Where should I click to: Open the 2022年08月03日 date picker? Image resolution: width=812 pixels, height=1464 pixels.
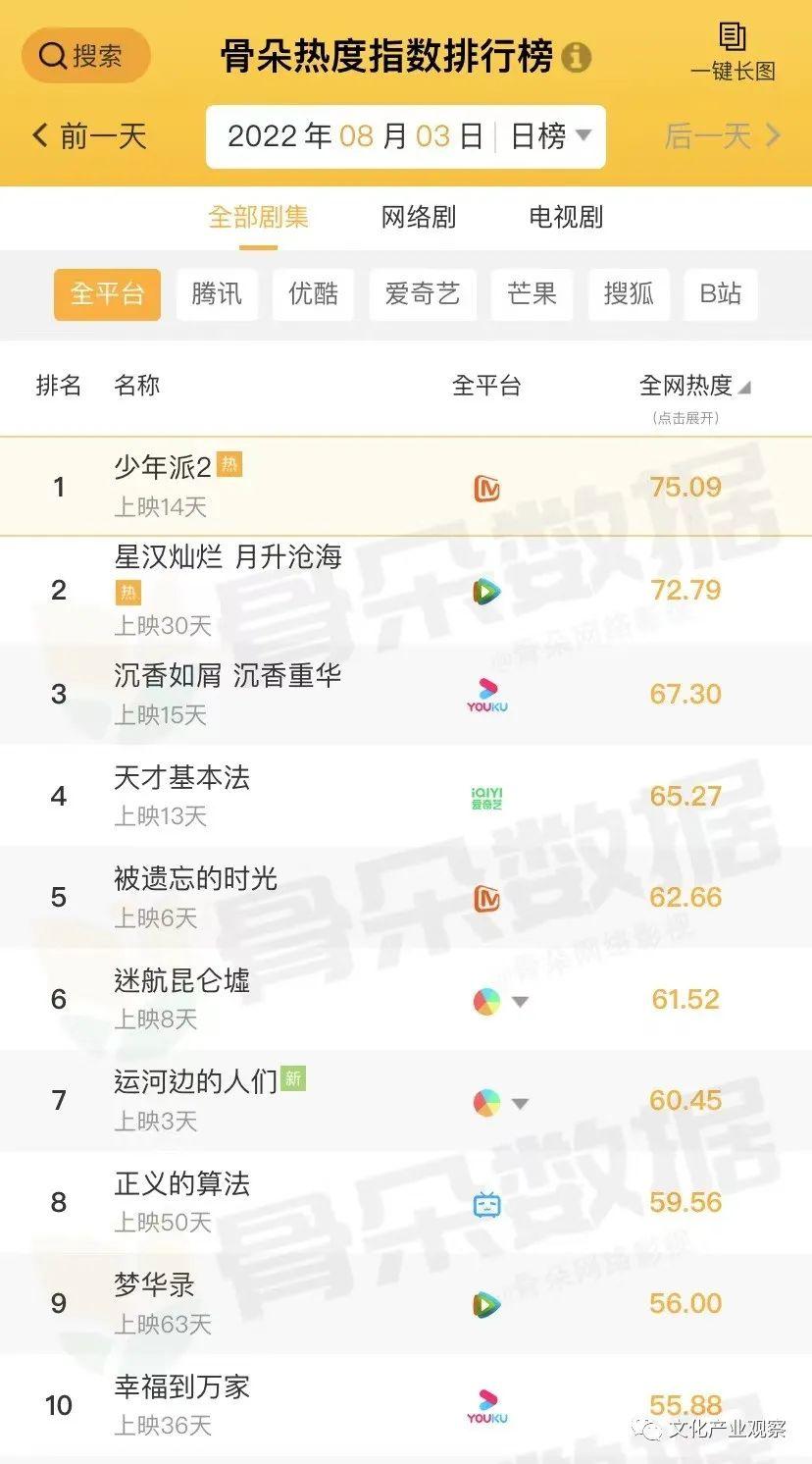pos(355,136)
